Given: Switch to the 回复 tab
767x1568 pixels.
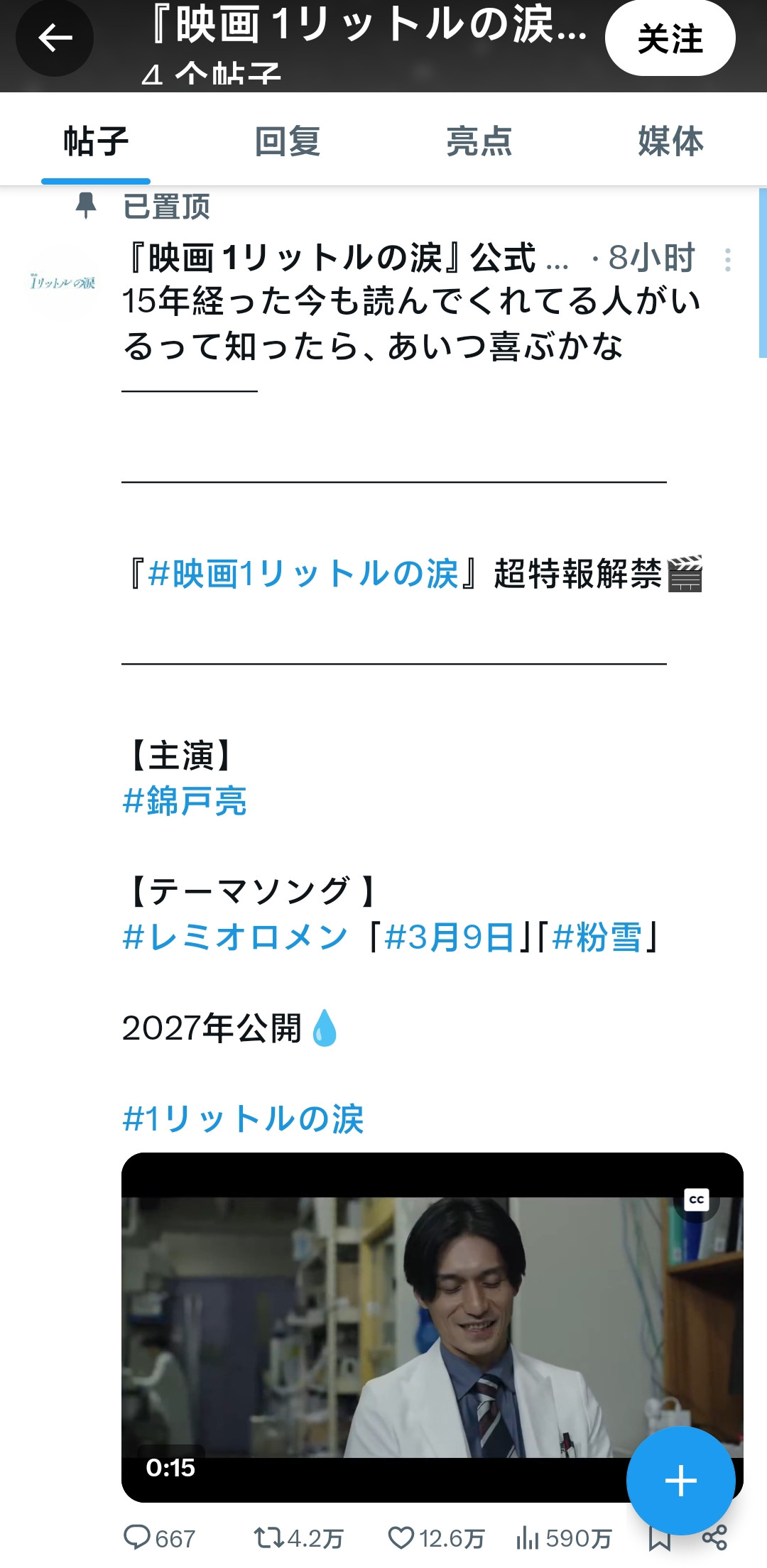Looking at the screenshot, I should point(288,141).
